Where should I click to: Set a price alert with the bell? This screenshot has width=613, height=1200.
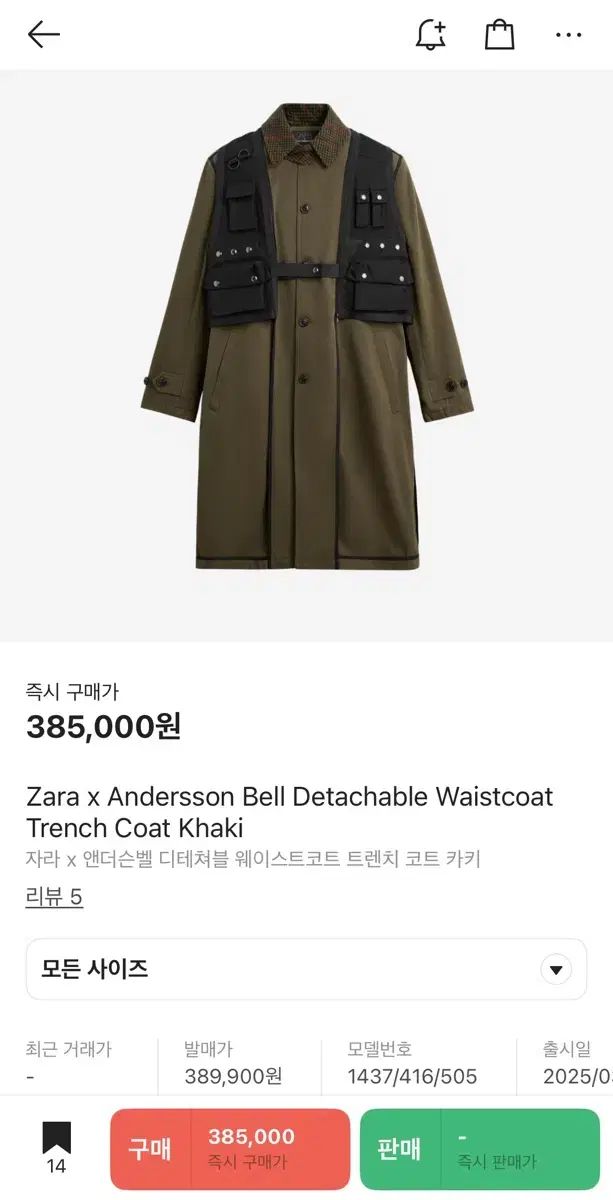[431, 35]
